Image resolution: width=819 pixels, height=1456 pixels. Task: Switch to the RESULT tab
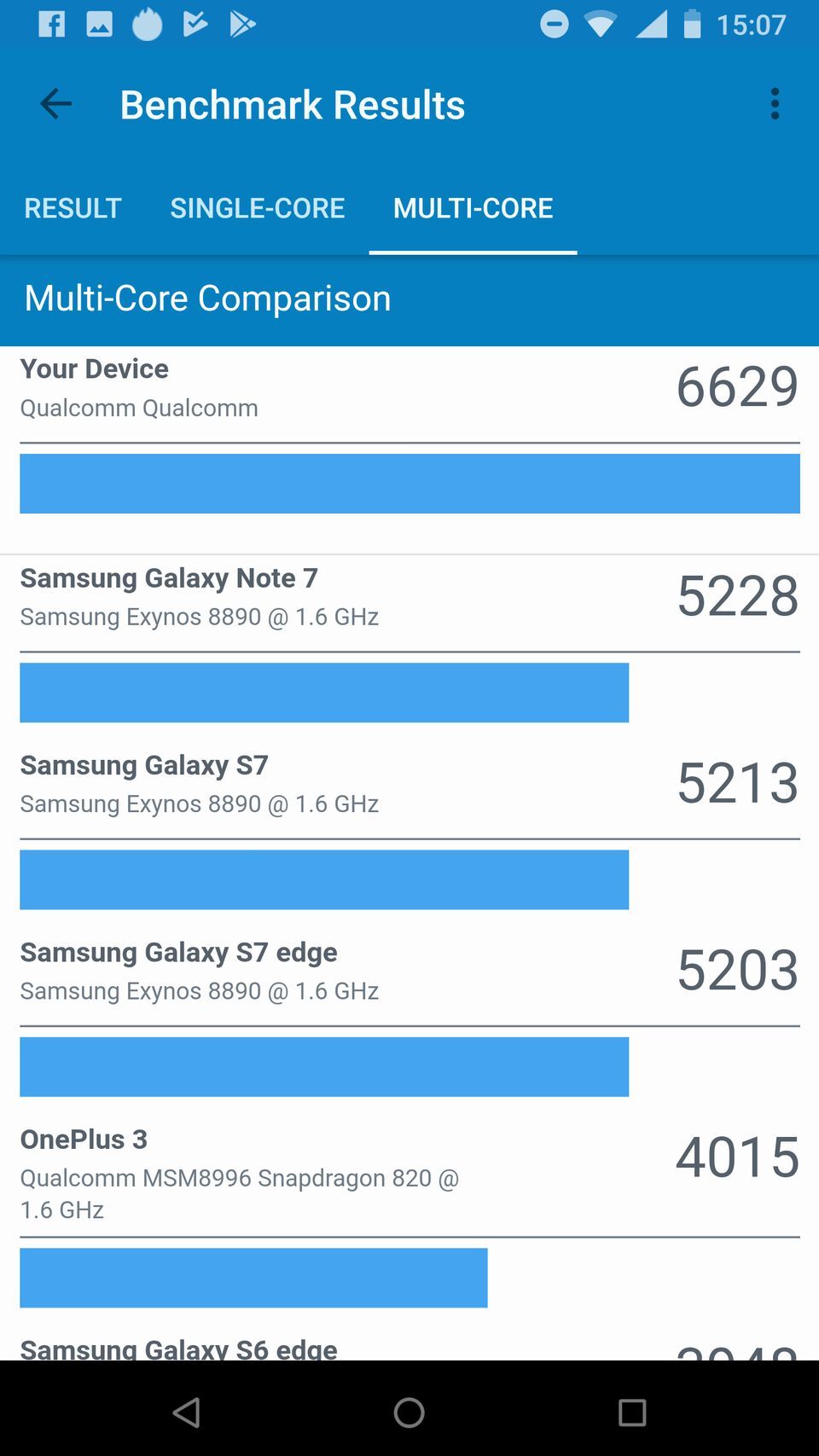(x=72, y=208)
